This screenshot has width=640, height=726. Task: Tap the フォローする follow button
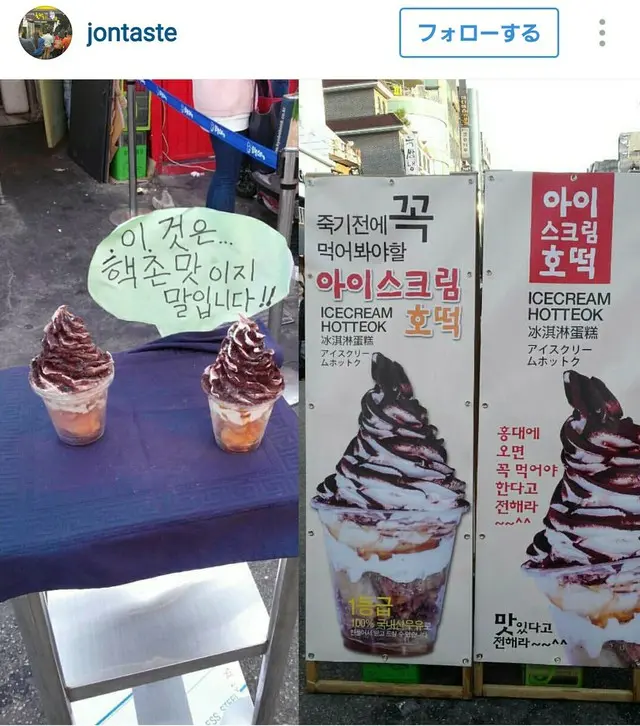(x=478, y=33)
